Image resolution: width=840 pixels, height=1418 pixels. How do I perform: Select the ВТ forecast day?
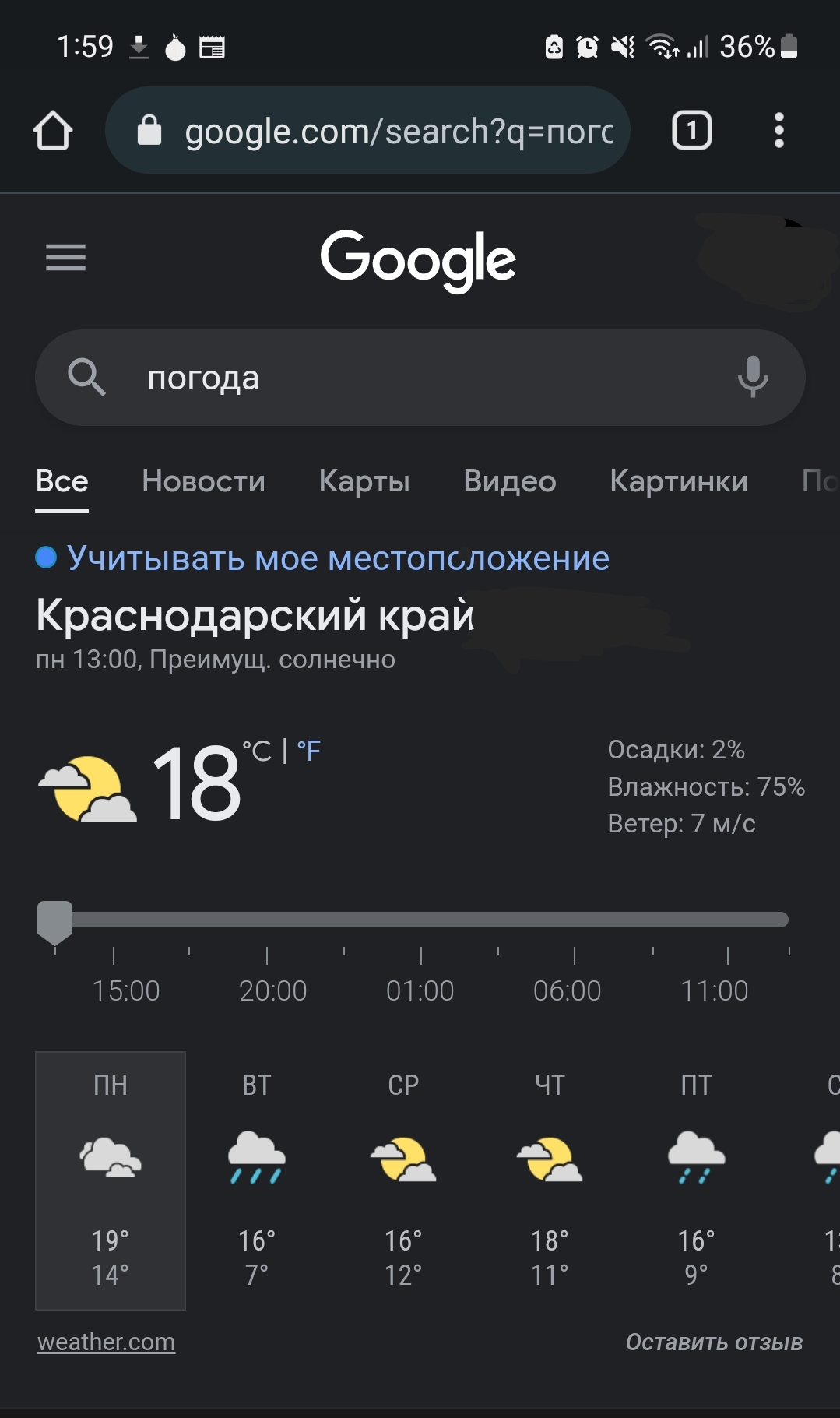(257, 1180)
